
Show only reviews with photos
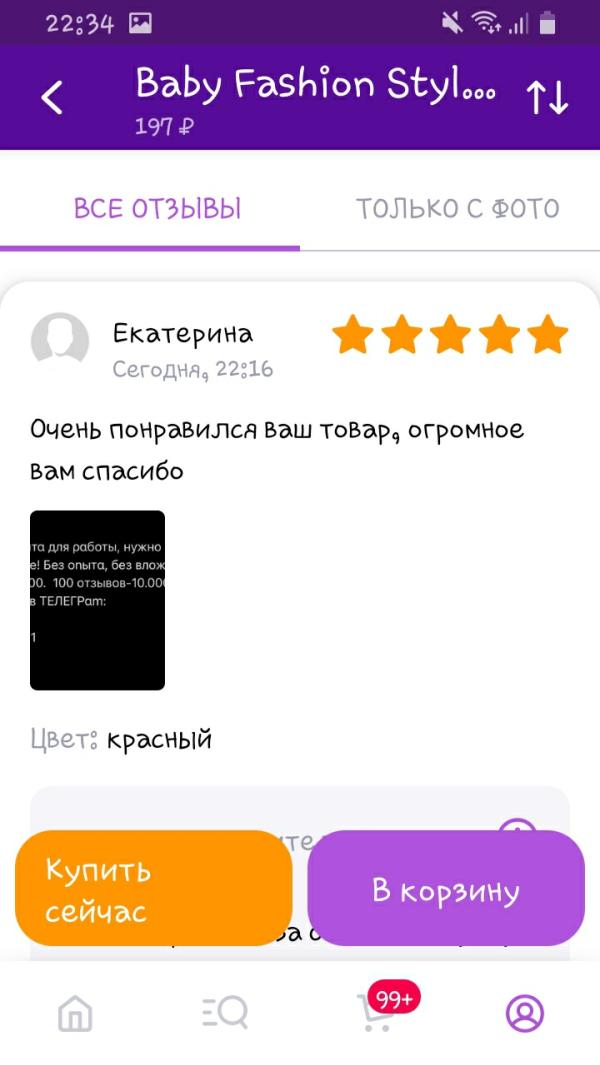(457, 209)
